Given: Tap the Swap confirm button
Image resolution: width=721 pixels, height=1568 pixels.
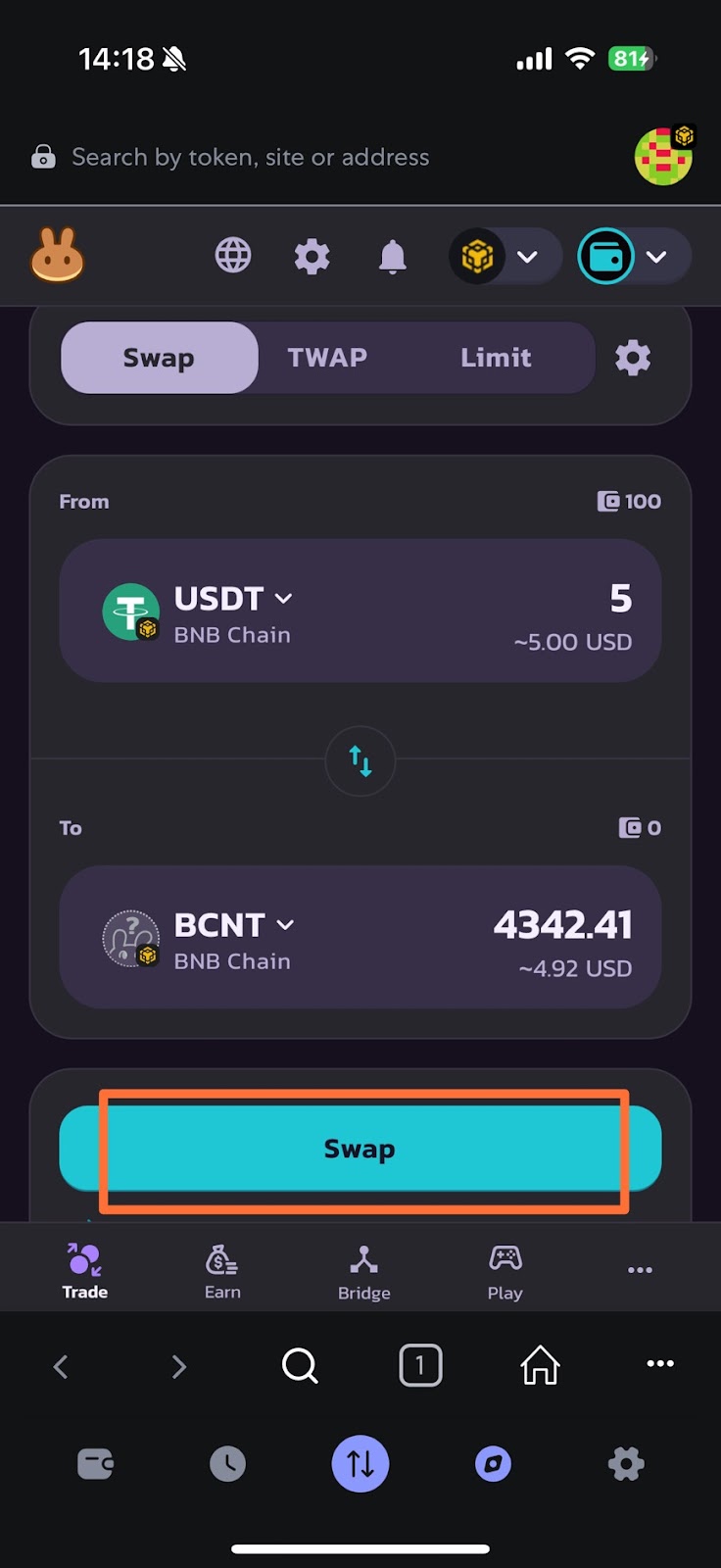Looking at the screenshot, I should (360, 1149).
